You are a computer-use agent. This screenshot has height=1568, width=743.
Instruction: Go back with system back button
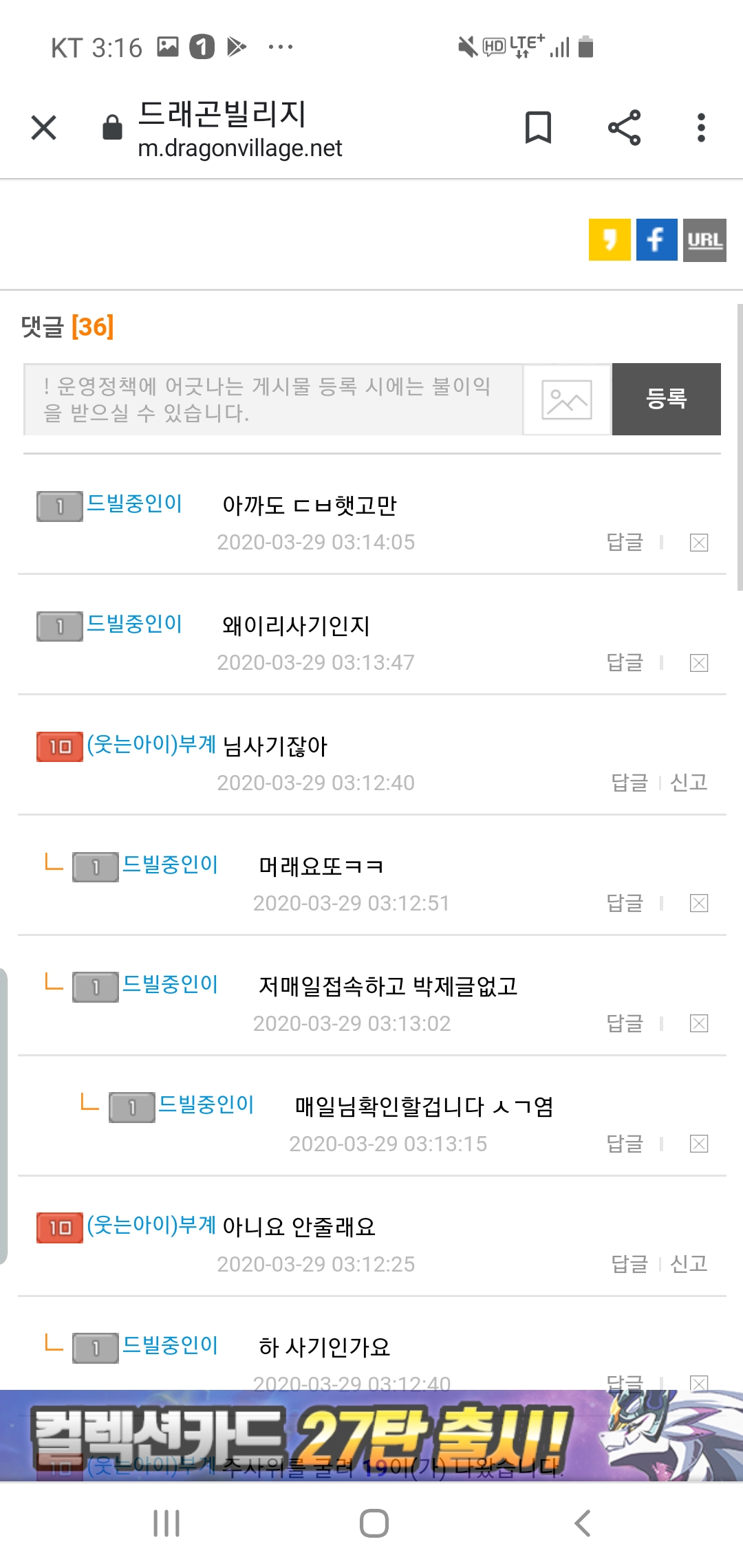(x=582, y=1523)
